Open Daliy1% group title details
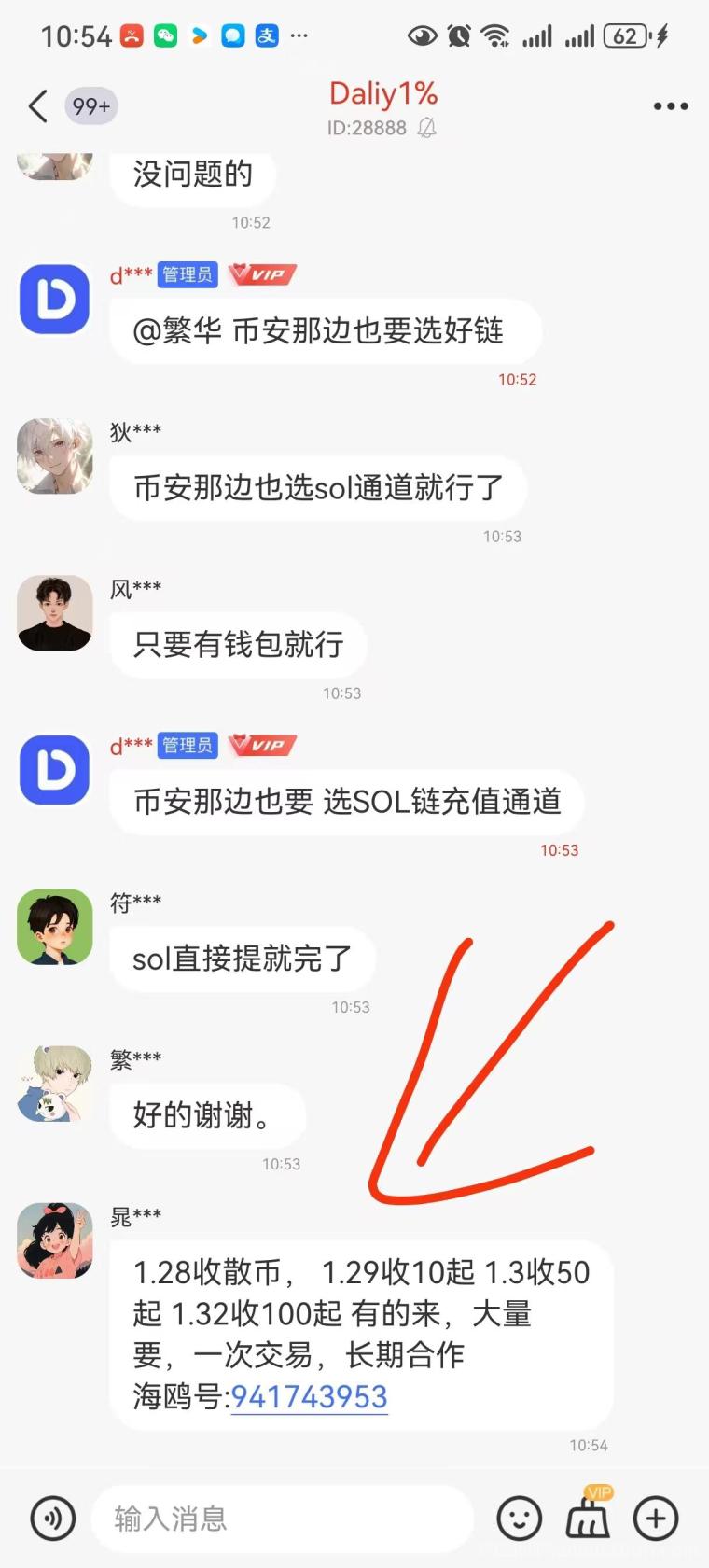This screenshot has width=709, height=1568. pos(382,94)
